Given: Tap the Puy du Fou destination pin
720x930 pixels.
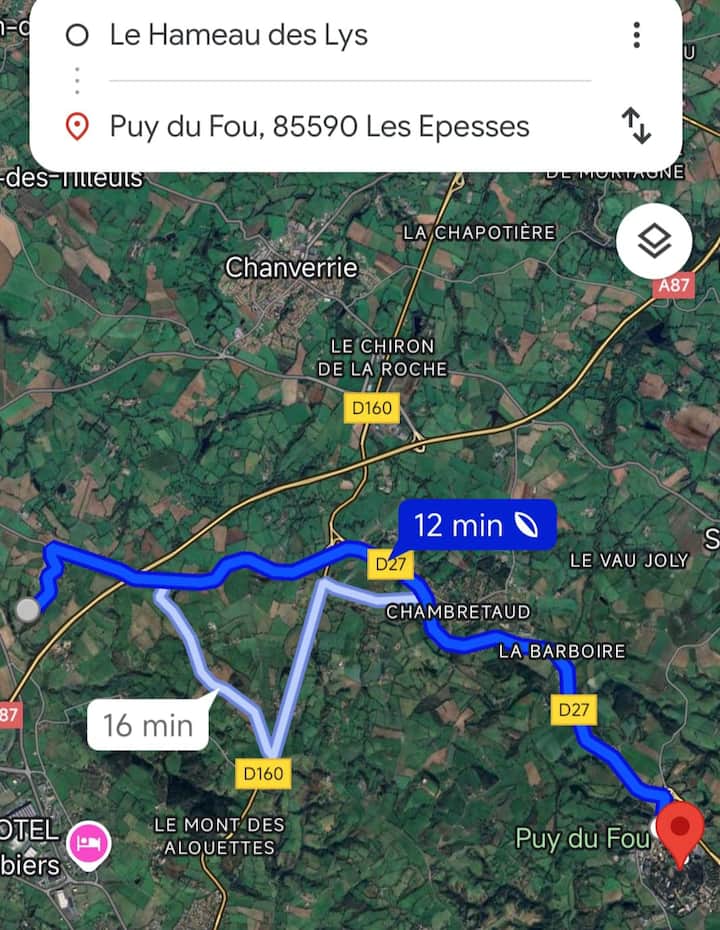Looking at the screenshot, I should tap(684, 832).
